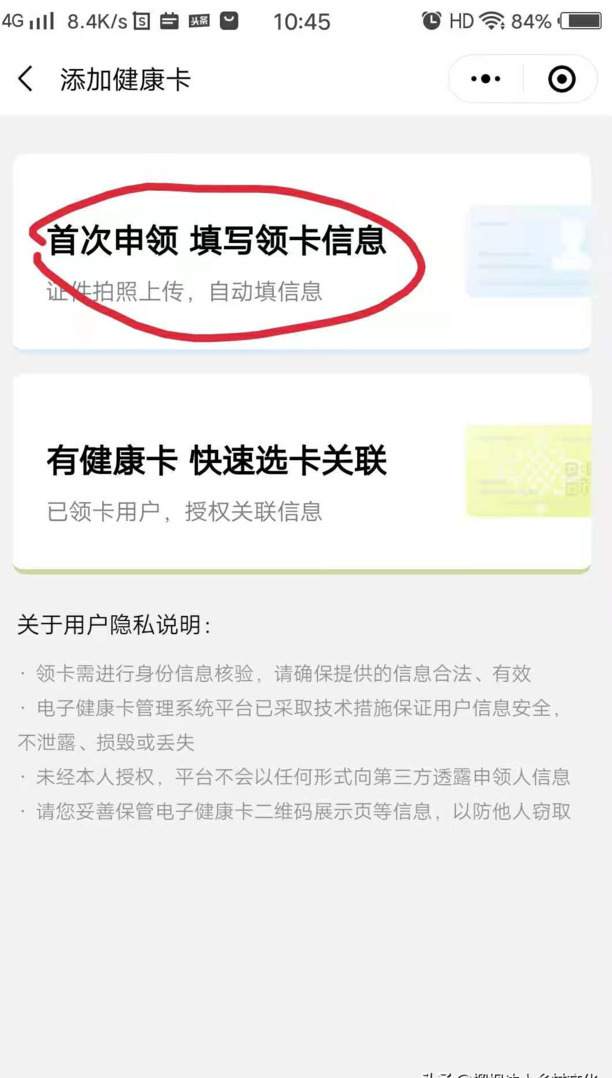
Task: Go back from the 添加健康卡 page
Action: (25, 79)
